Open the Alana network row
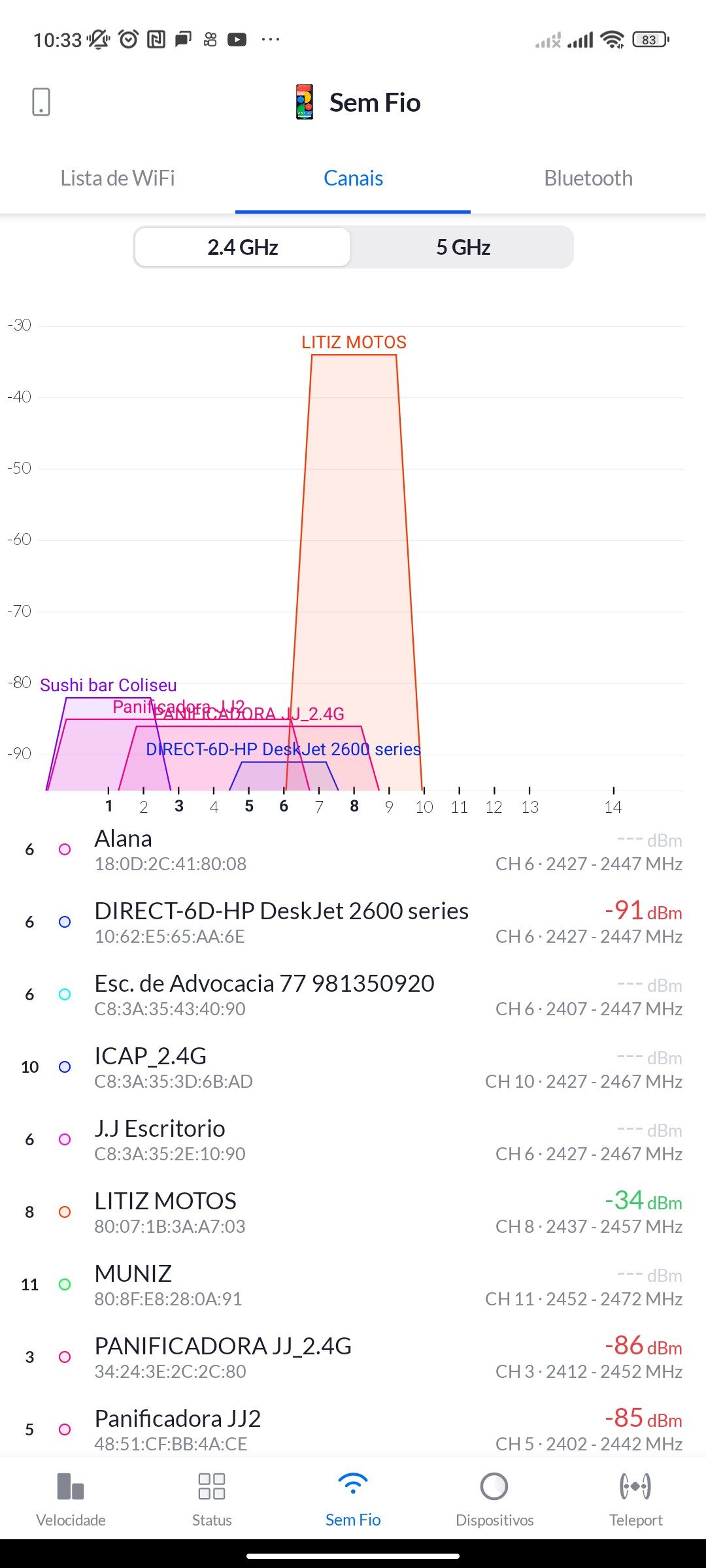Screen dimensions: 706x1568 (353, 850)
